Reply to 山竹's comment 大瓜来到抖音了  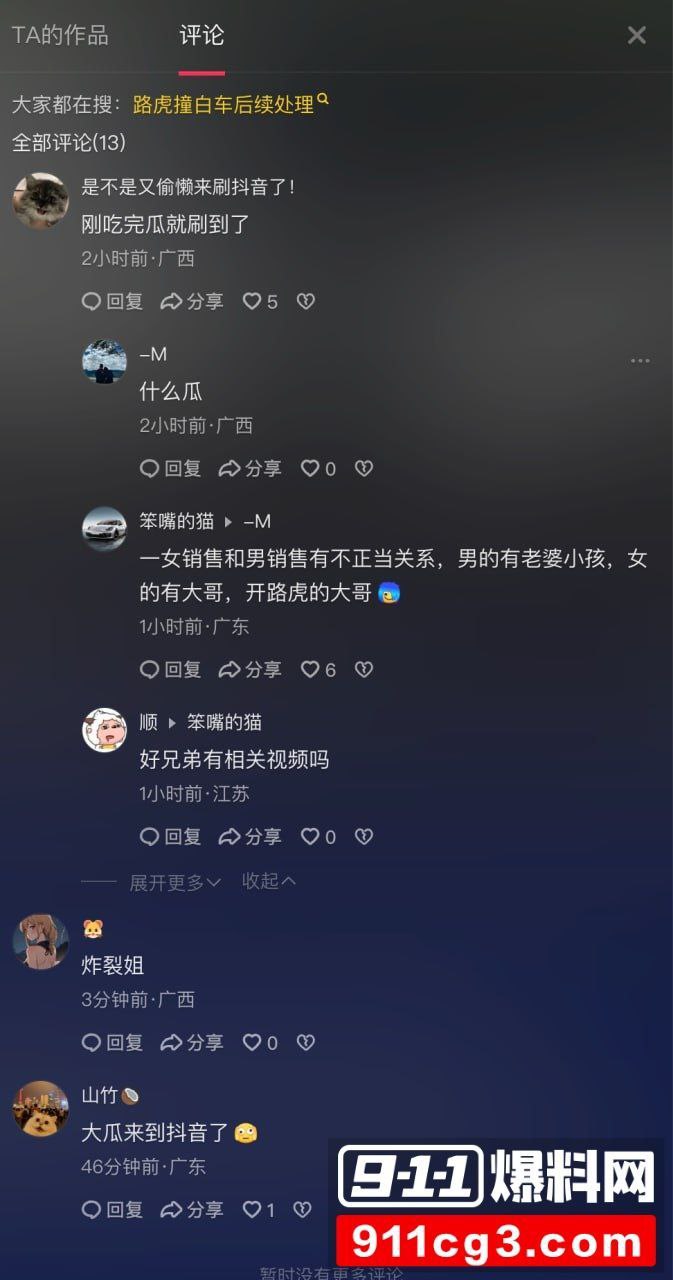112,1209
